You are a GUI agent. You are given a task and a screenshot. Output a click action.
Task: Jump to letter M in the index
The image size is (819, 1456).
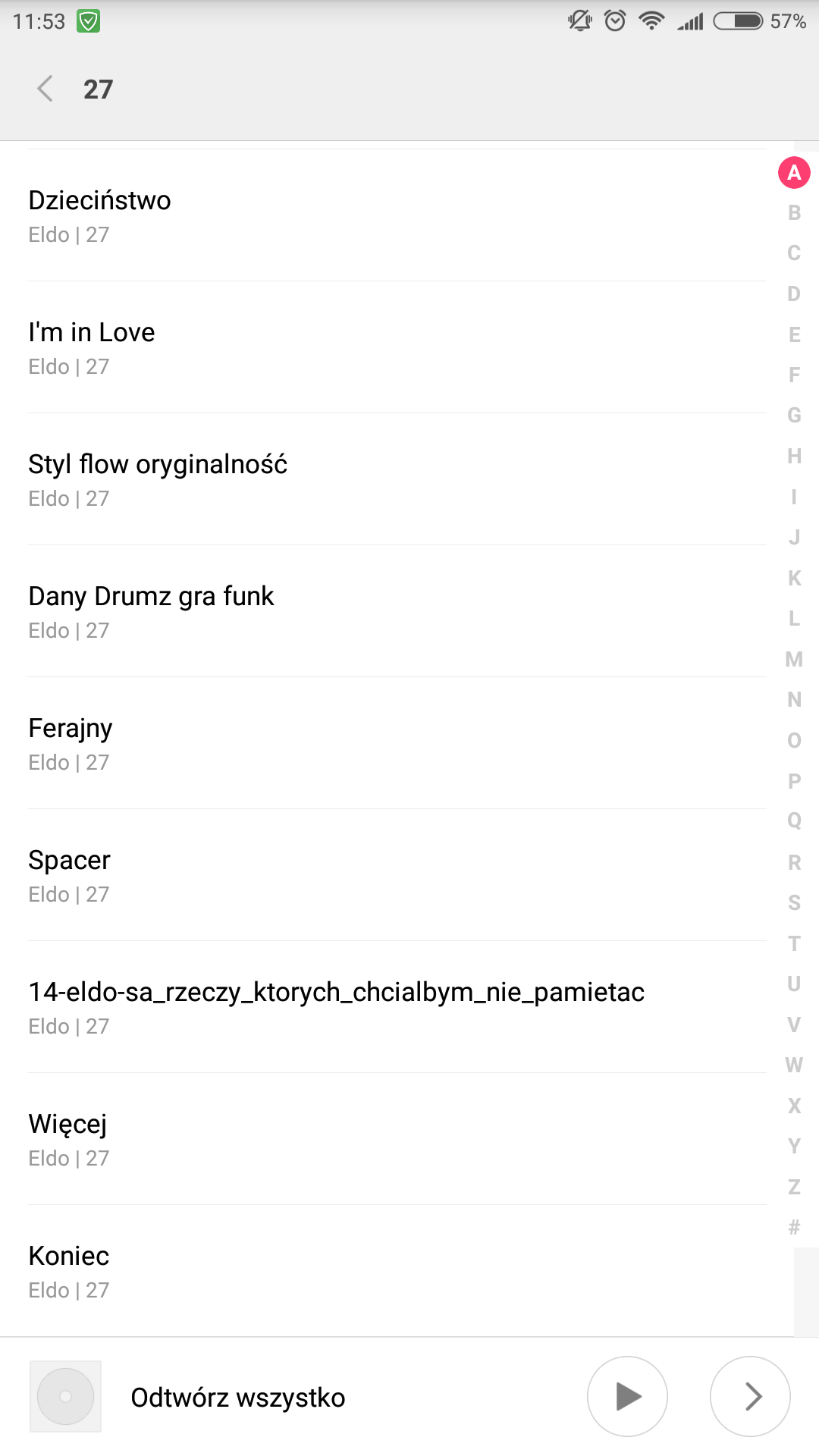point(794,659)
